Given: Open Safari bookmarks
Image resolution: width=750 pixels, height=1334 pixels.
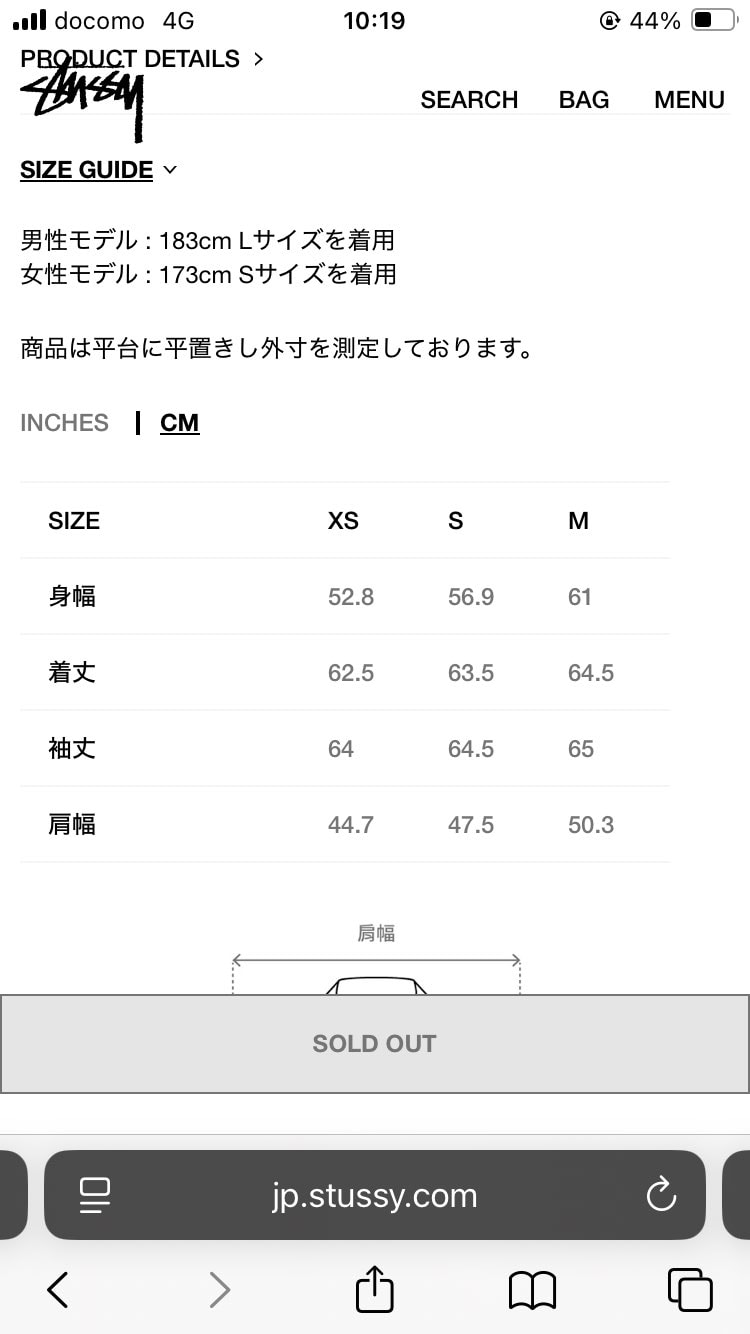Looking at the screenshot, I should pyautogui.click(x=532, y=1290).
